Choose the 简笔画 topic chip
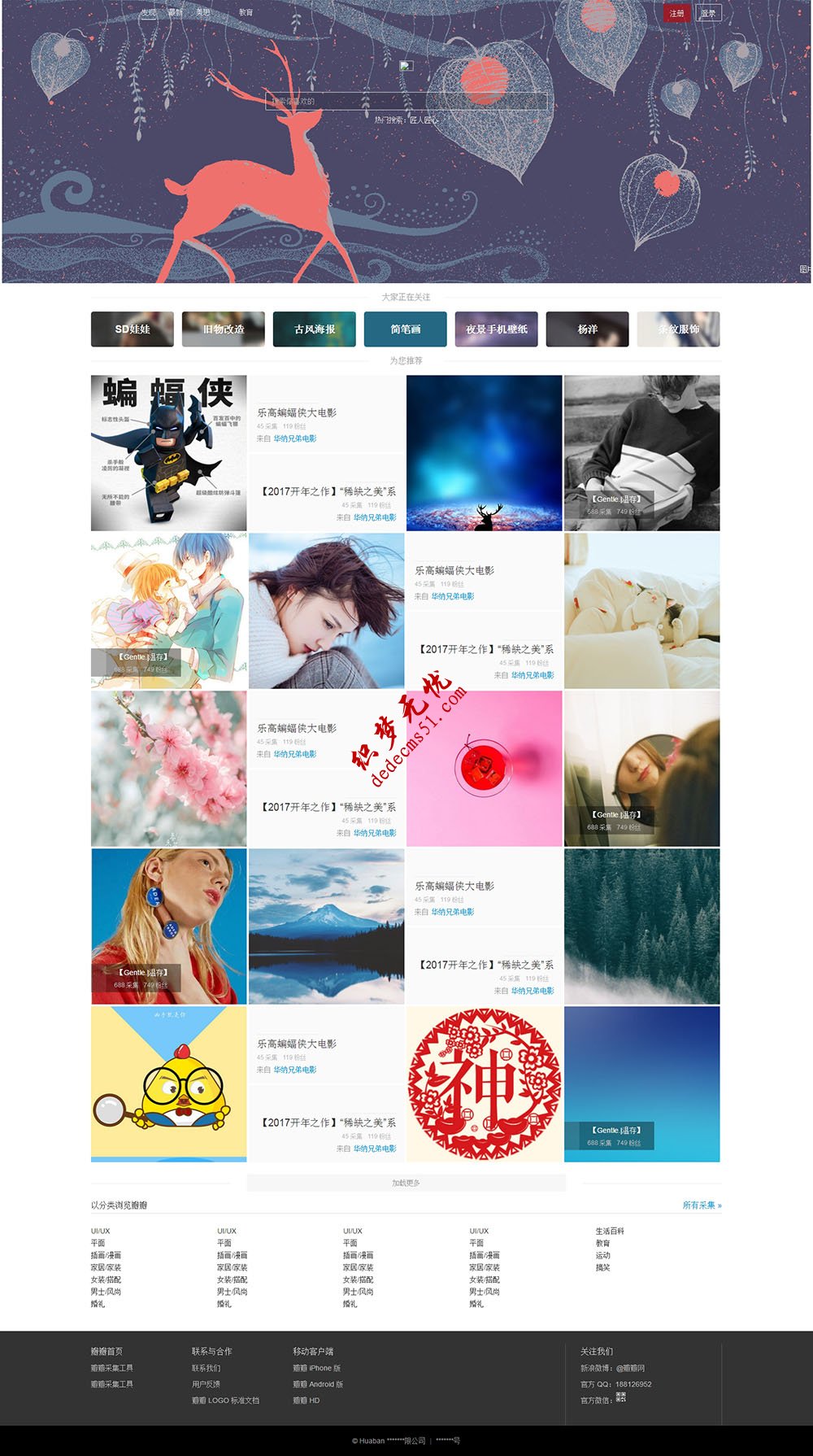 [406, 329]
